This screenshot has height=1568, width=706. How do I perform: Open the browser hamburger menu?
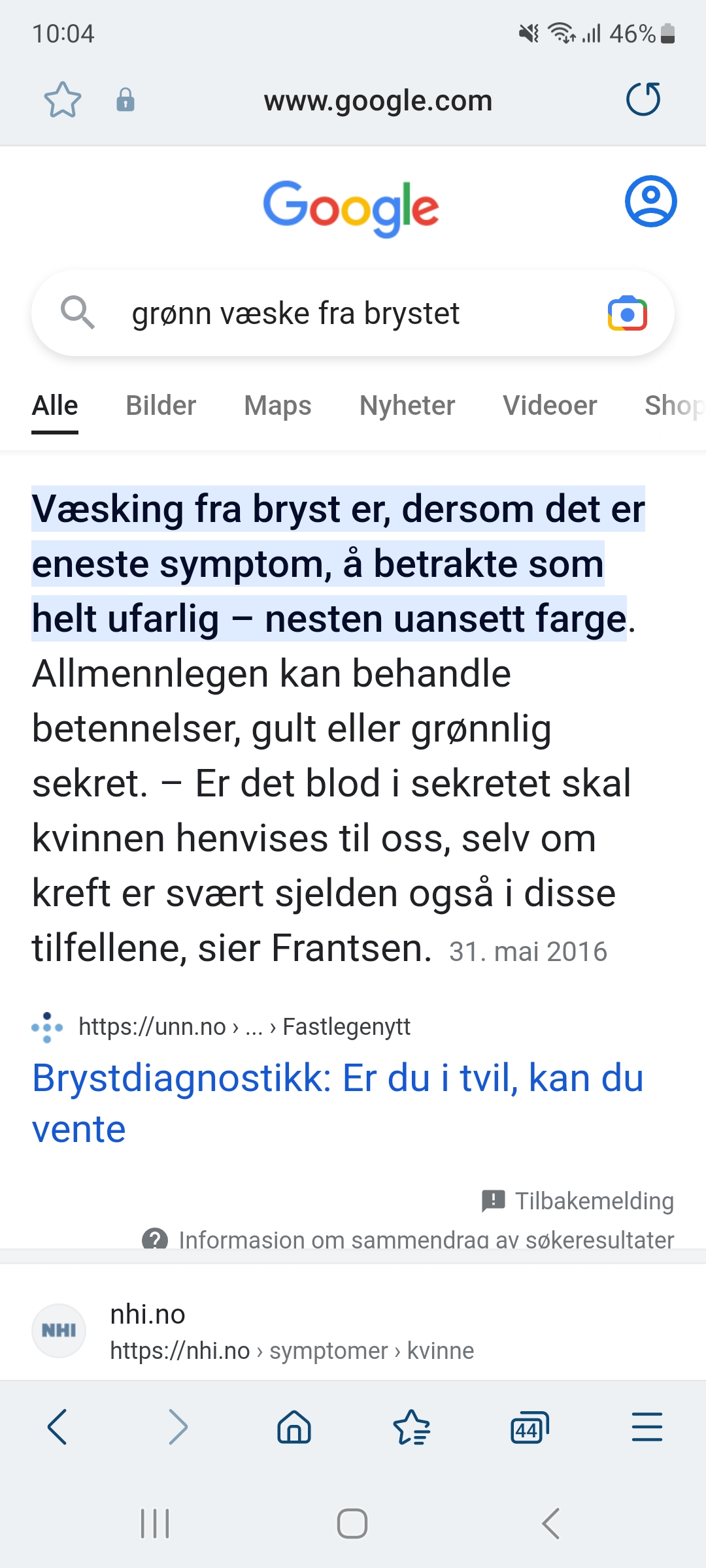point(647,1427)
